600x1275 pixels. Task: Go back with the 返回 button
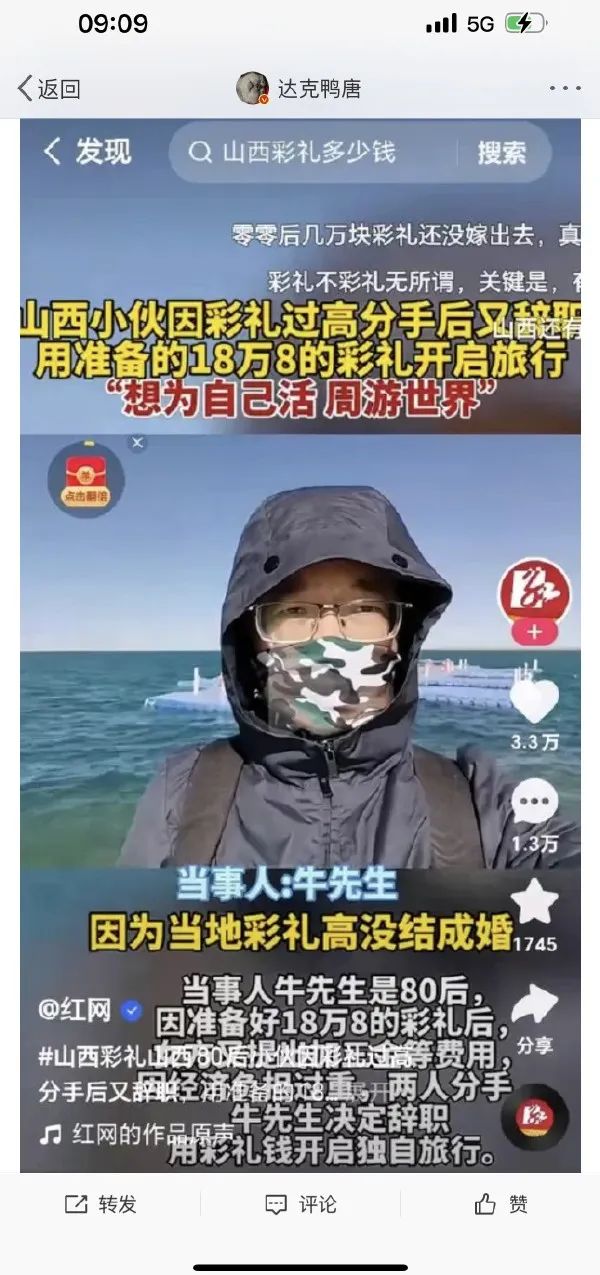48,89
